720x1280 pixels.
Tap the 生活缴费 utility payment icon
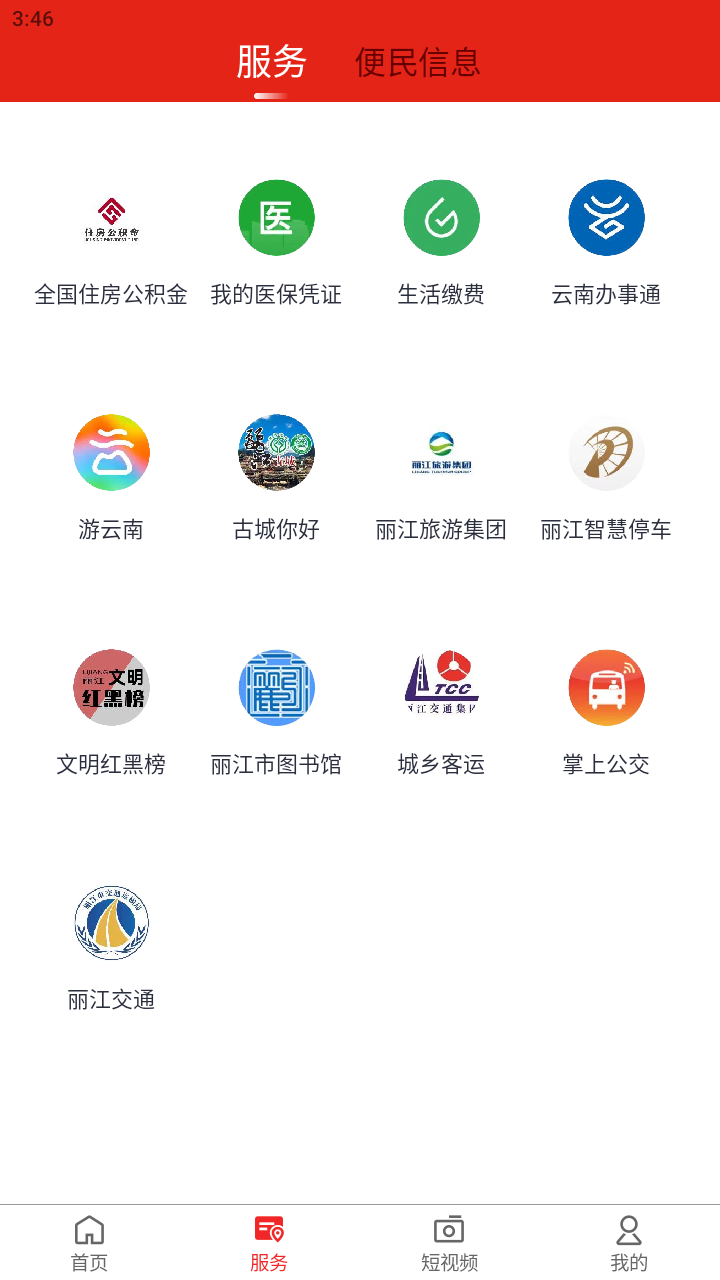point(441,217)
